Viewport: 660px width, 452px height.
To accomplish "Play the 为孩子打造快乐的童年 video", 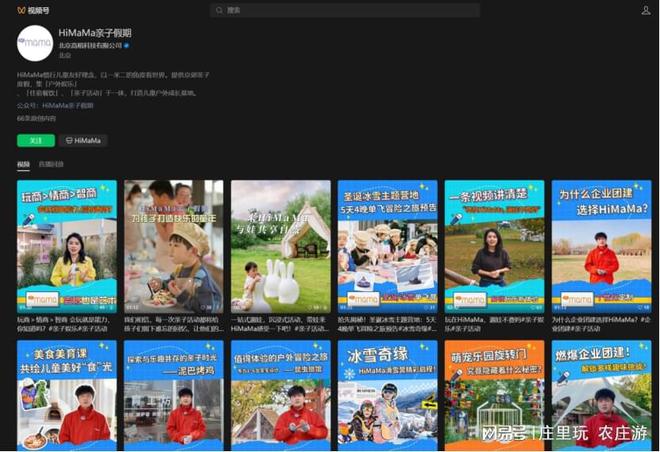I will point(174,245).
